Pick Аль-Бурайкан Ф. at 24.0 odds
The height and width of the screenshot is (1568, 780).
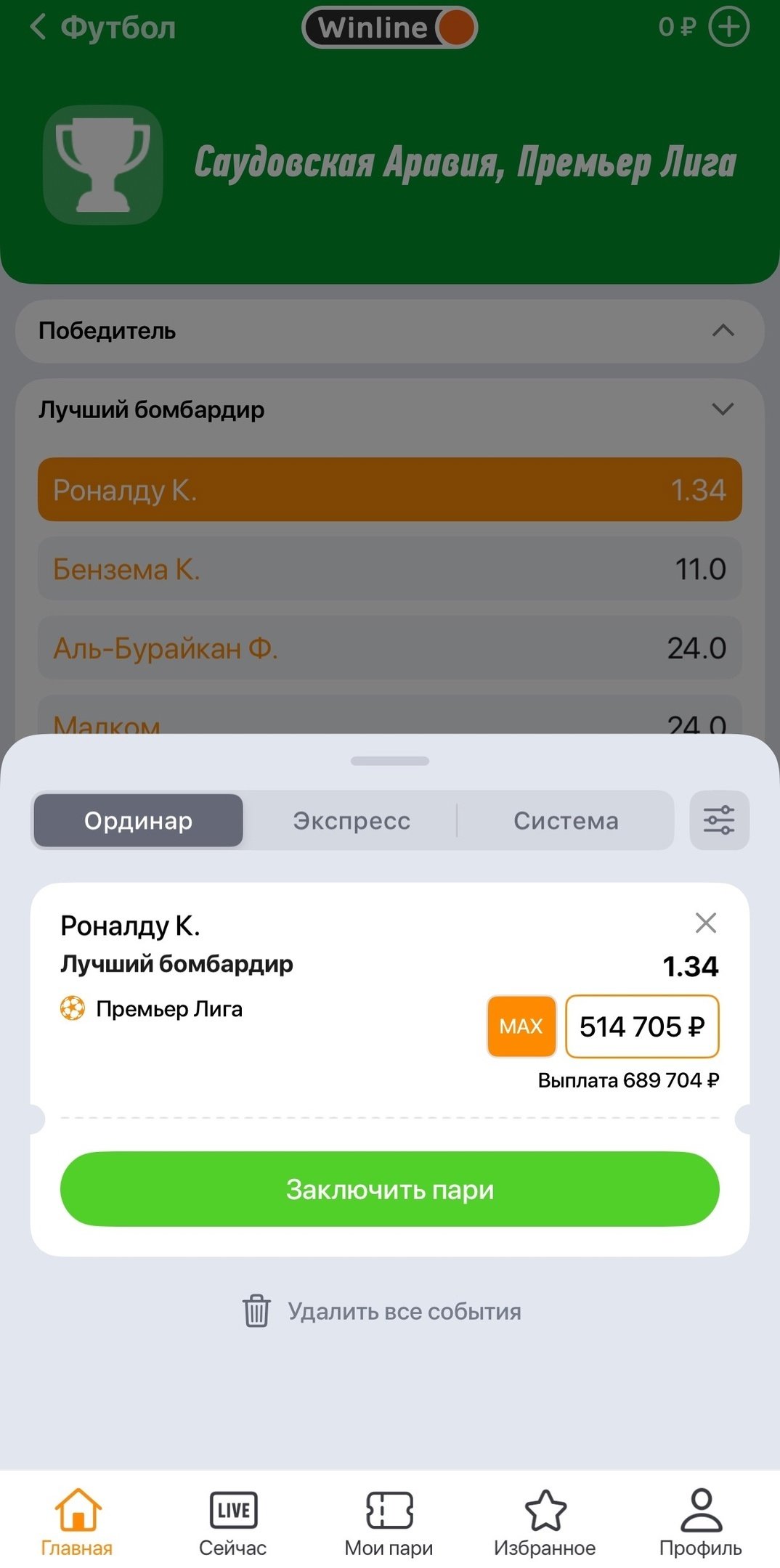pos(390,648)
